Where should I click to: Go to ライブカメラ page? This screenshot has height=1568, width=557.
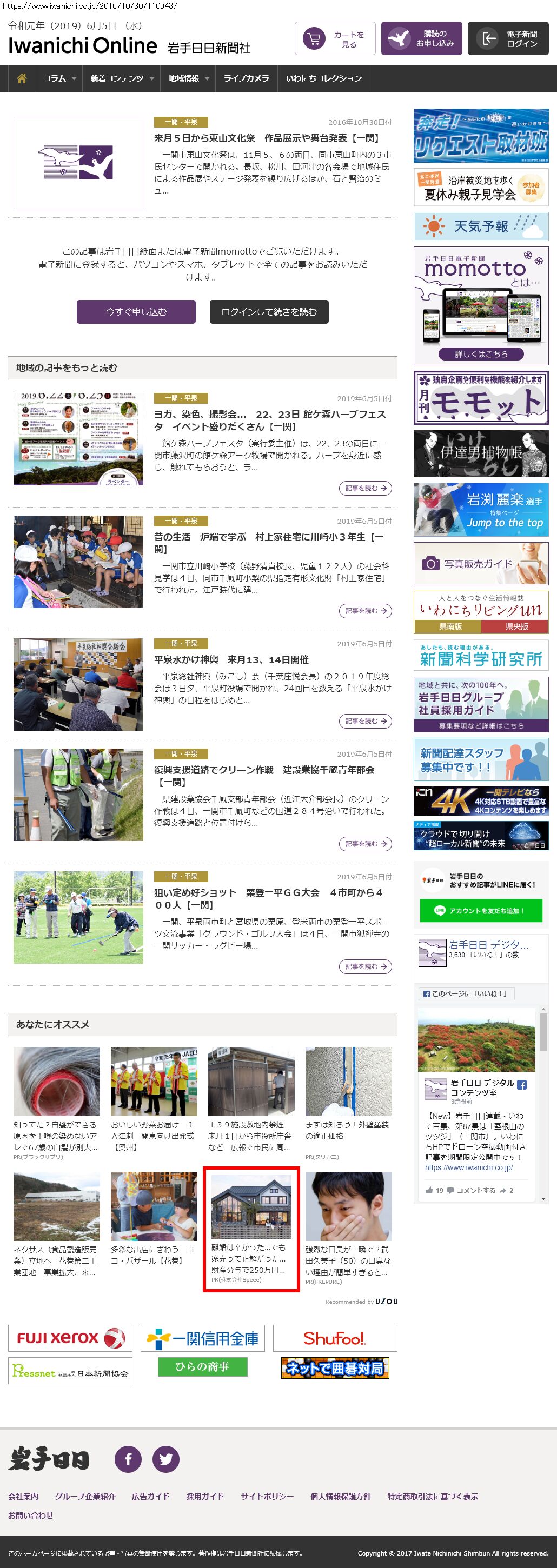point(246,78)
